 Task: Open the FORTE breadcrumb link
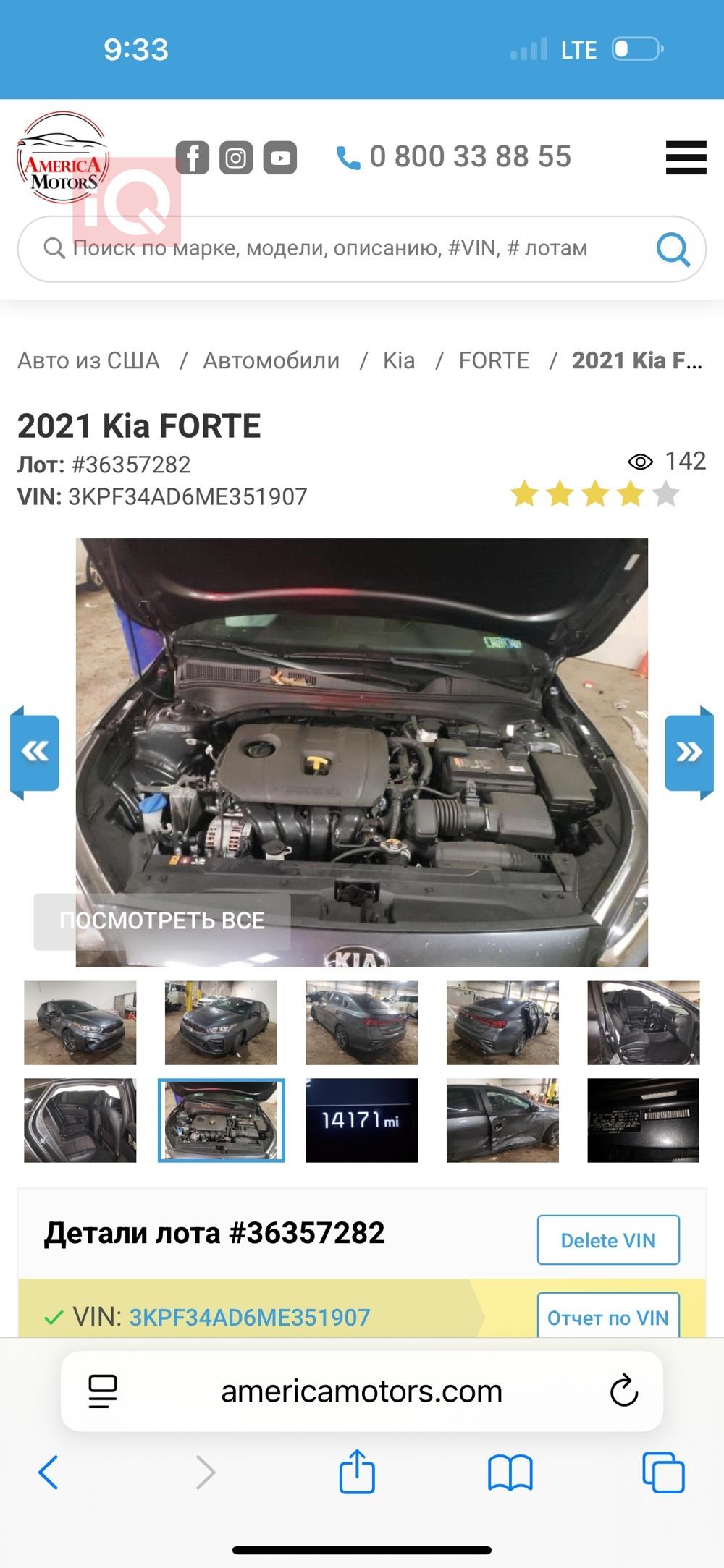coord(494,360)
